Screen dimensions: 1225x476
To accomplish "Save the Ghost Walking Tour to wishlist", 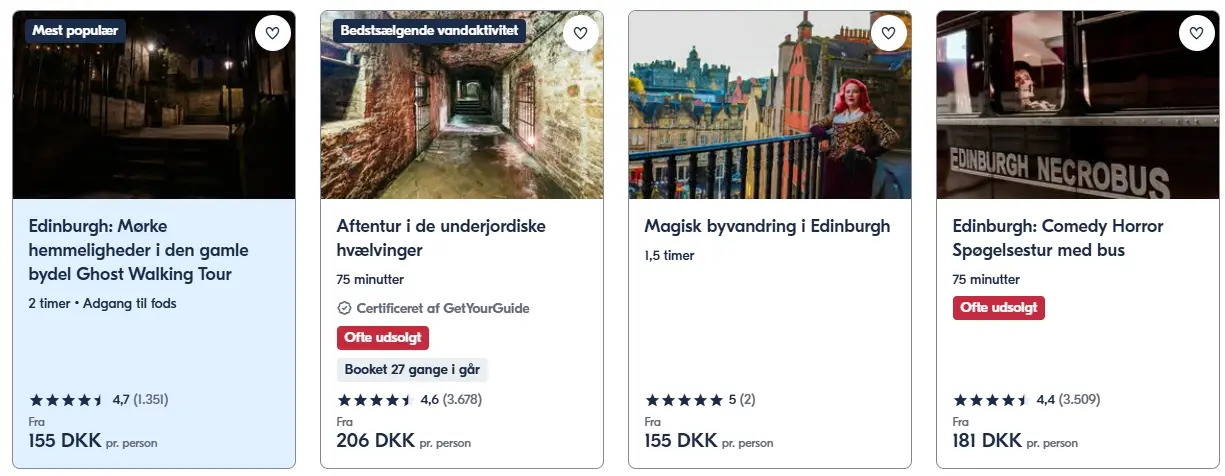I will [x=272, y=34].
